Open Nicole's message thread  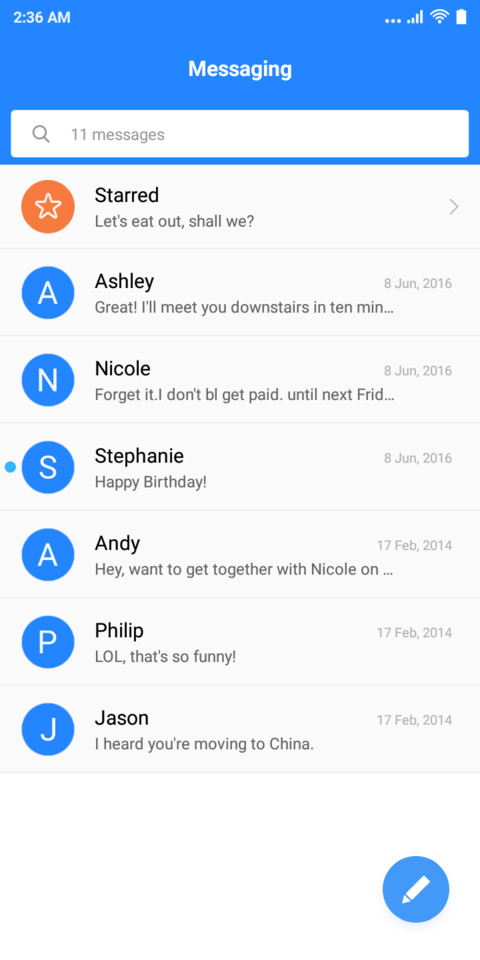click(x=240, y=380)
